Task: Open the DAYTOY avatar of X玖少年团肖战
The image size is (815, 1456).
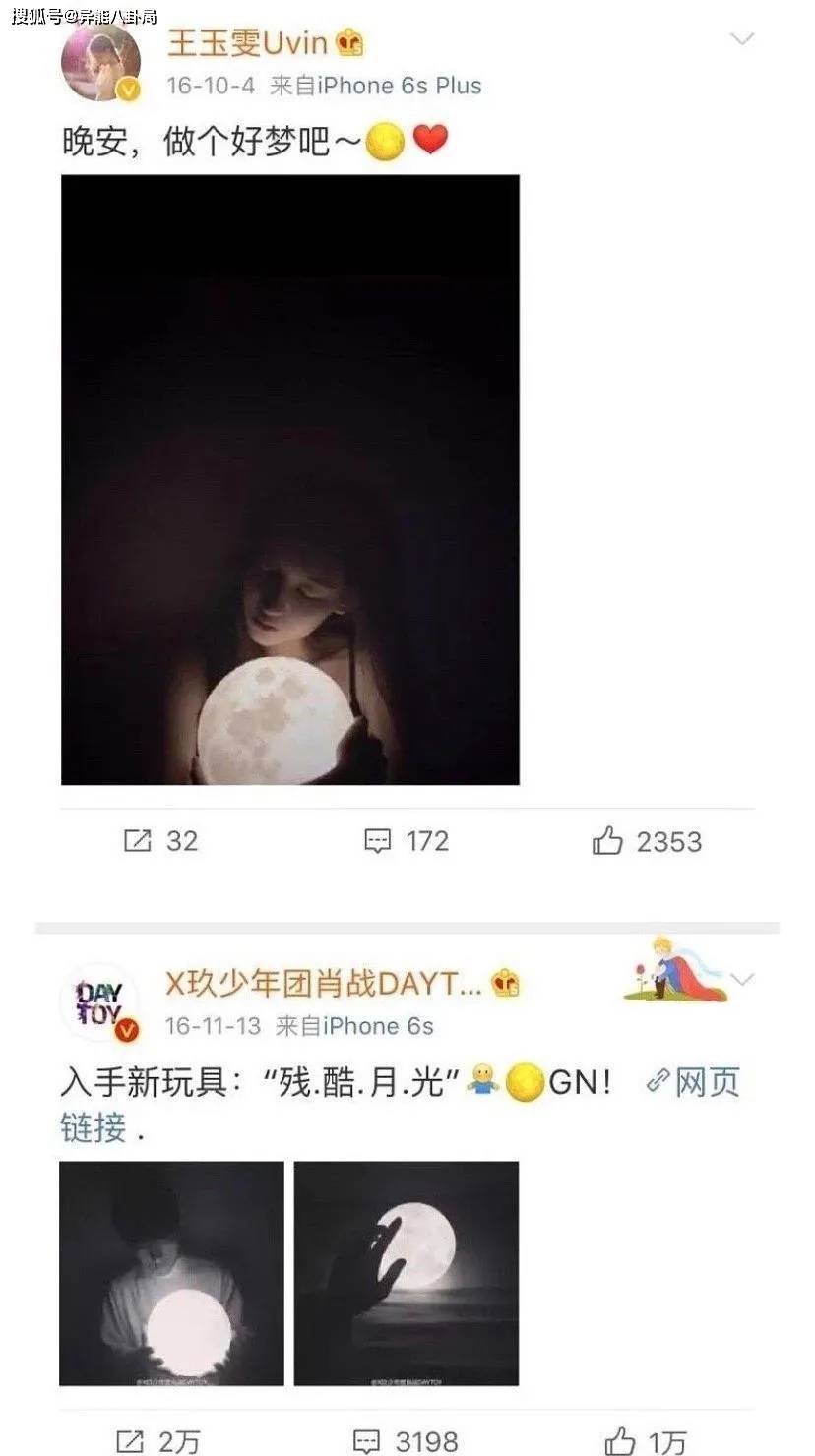Action: click(x=100, y=1002)
